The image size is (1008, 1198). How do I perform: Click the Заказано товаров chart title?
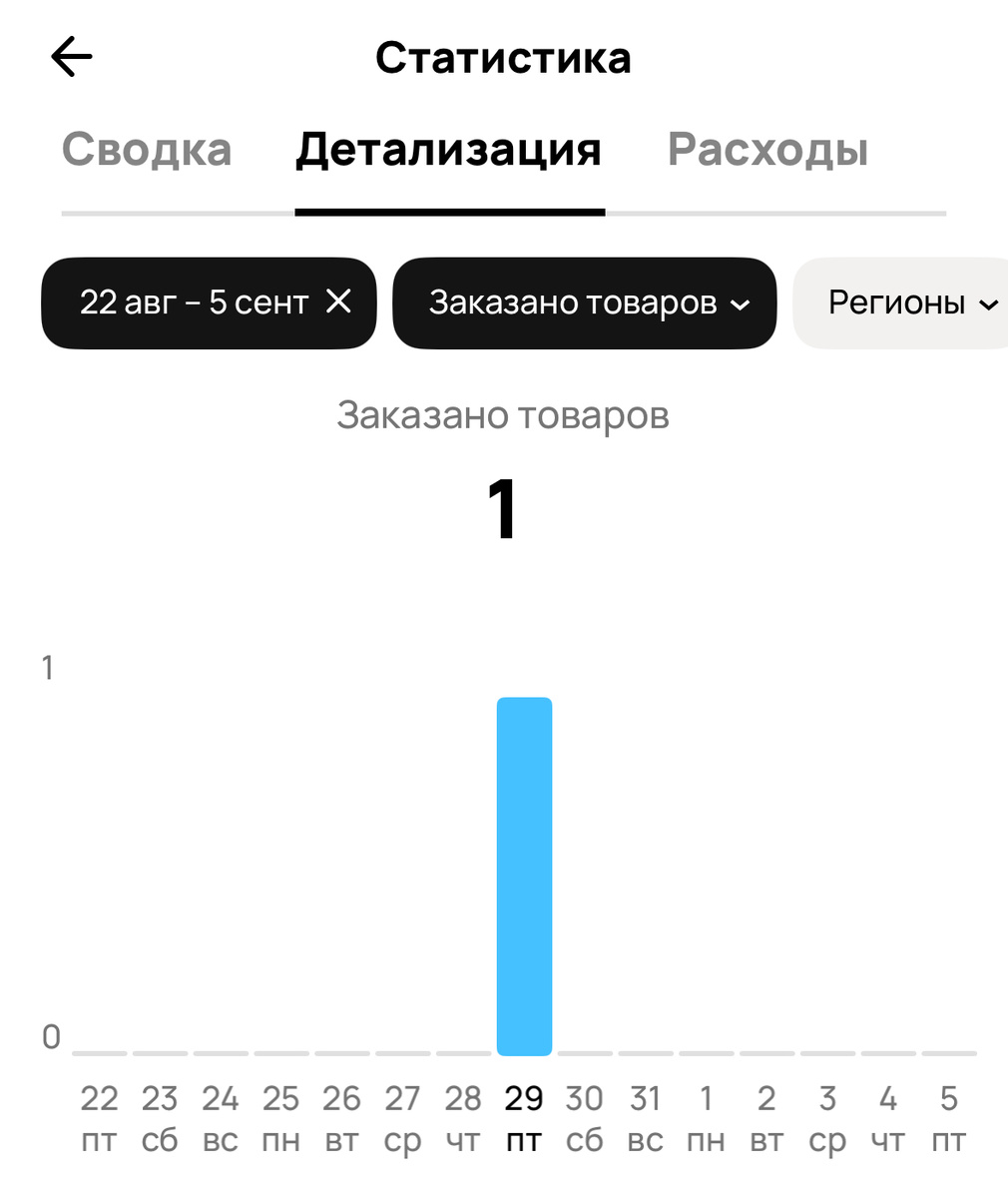[504, 415]
